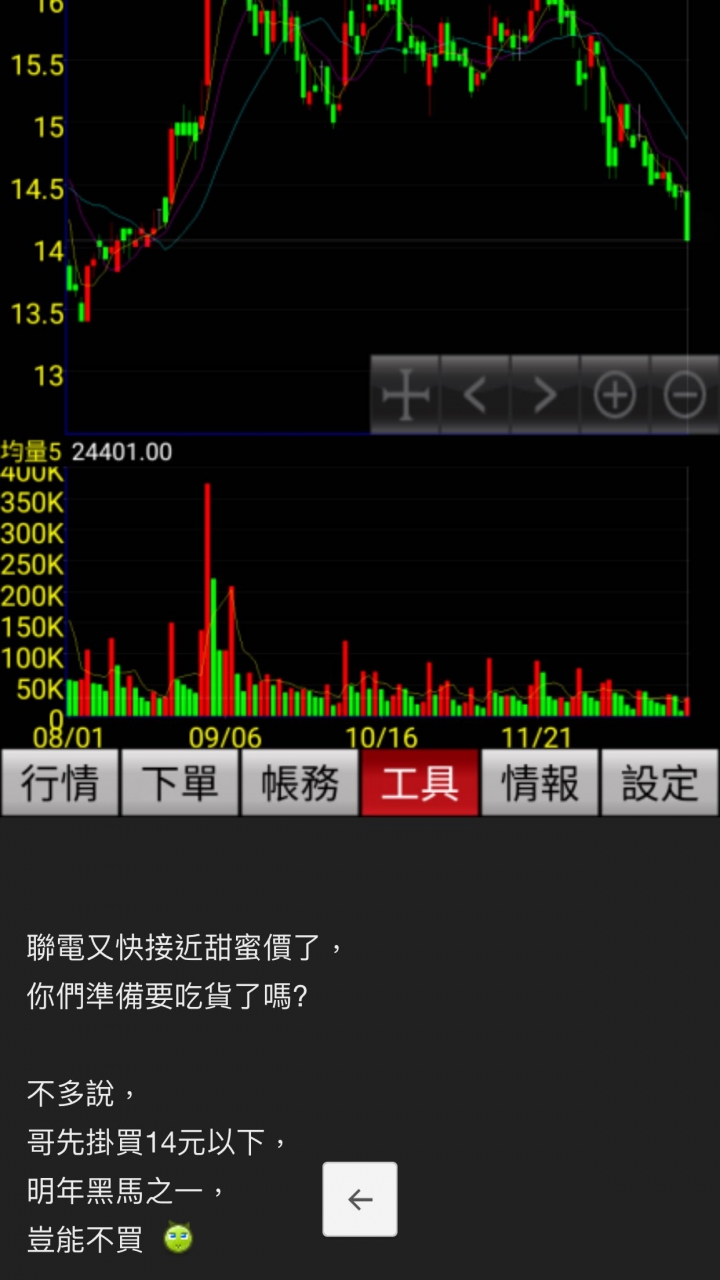Tap the white back arrow button

[360, 1199]
